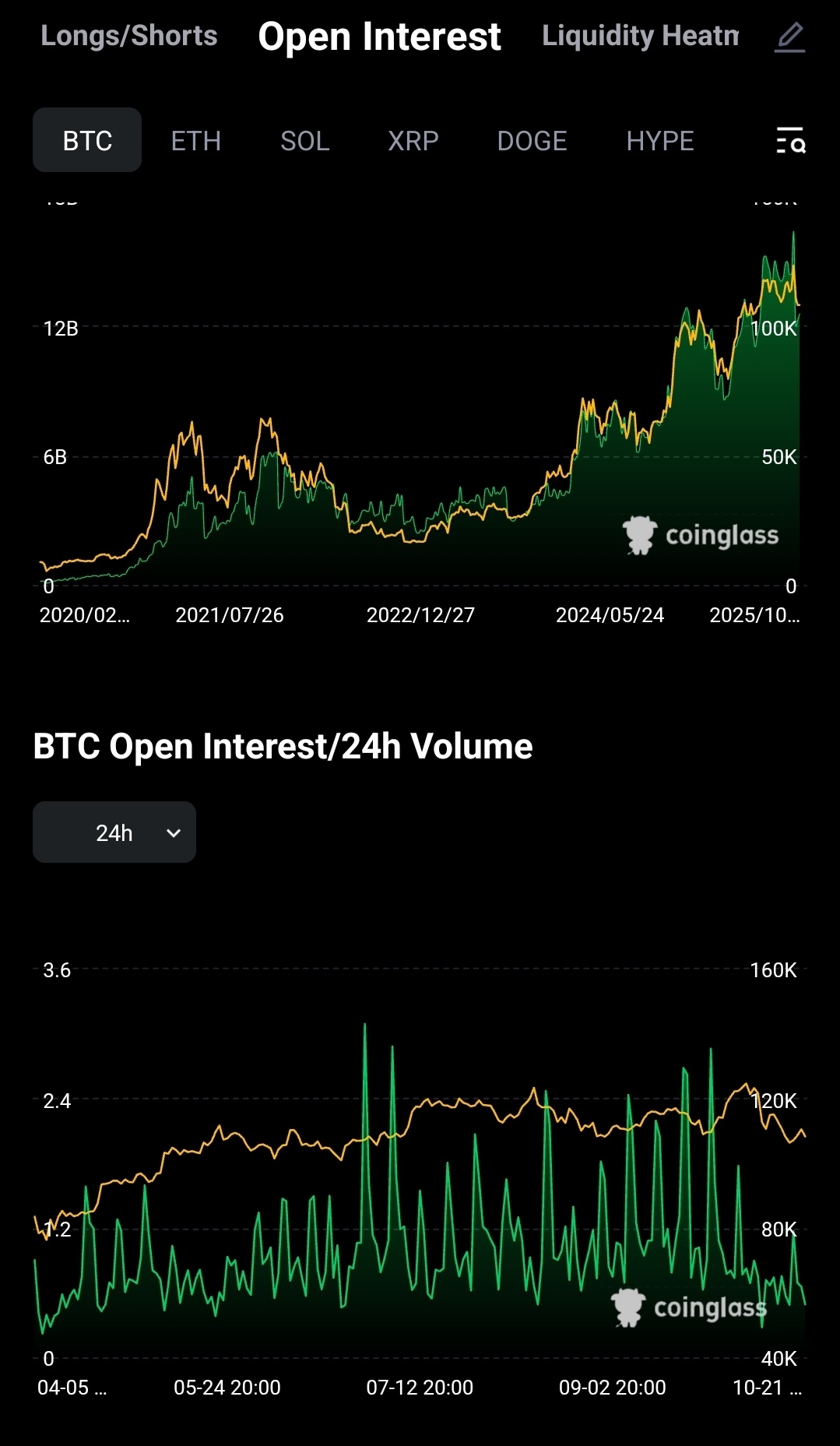The image size is (840, 1446).
Task: Select the SOL coin chip
Action: [x=305, y=141]
